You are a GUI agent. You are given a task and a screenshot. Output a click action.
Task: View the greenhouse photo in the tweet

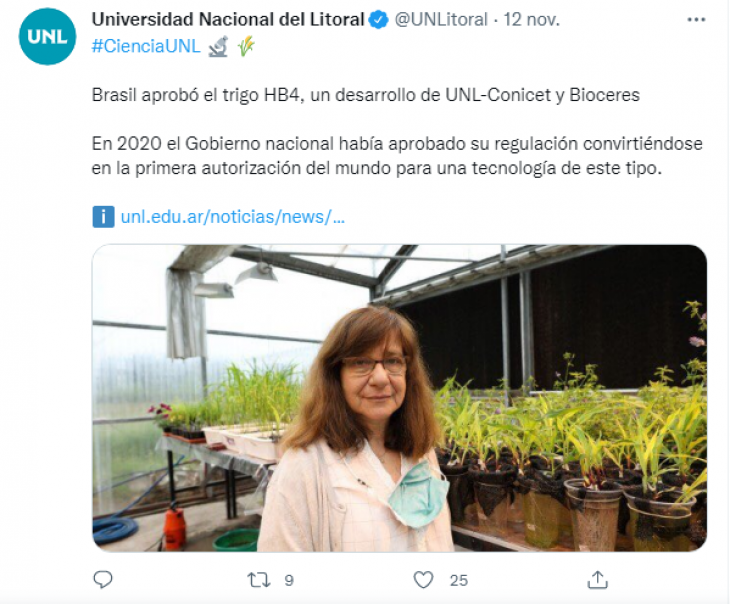pyautogui.click(x=399, y=397)
